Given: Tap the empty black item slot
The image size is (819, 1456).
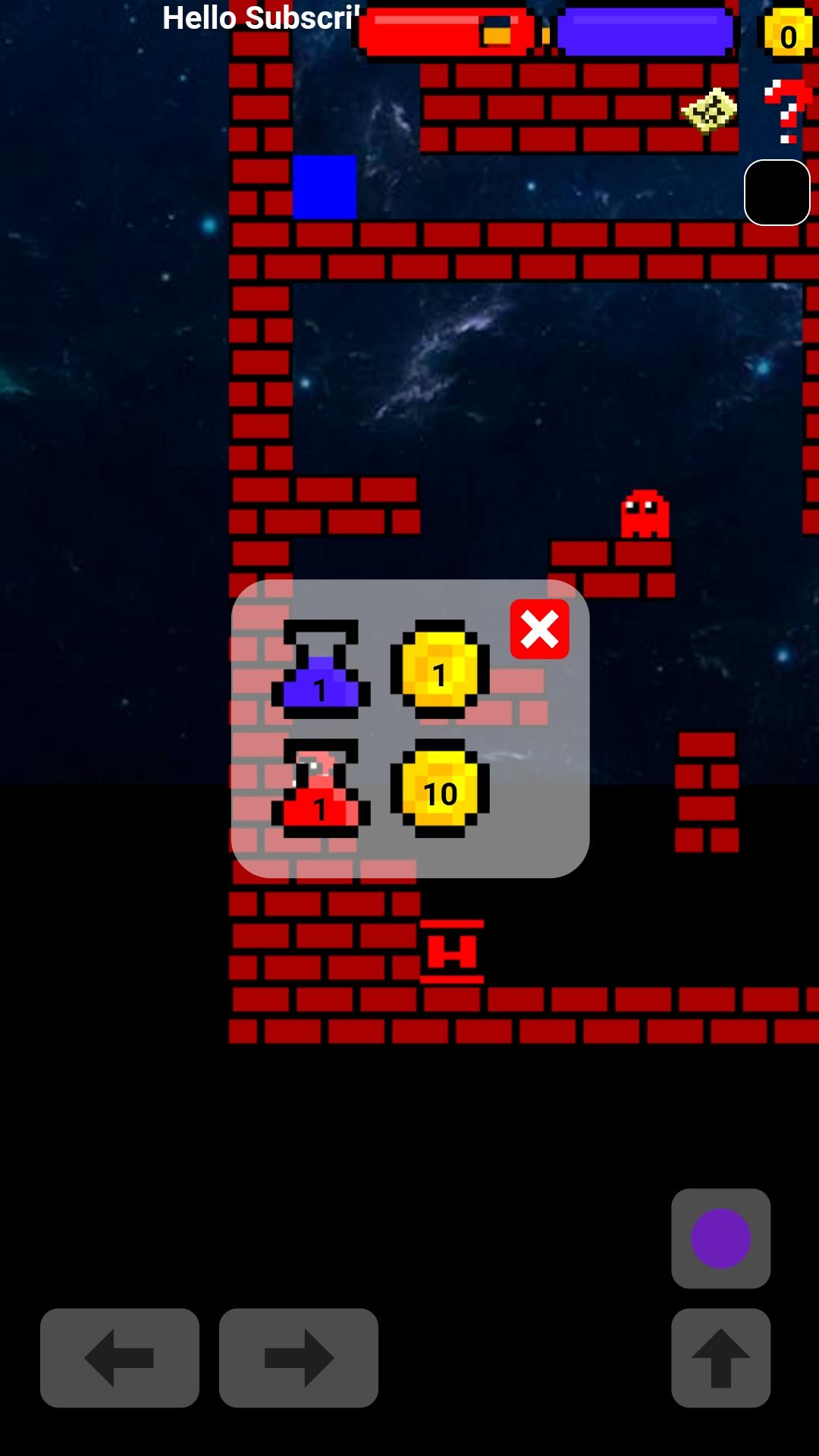Looking at the screenshot, I should coord(777,193).
